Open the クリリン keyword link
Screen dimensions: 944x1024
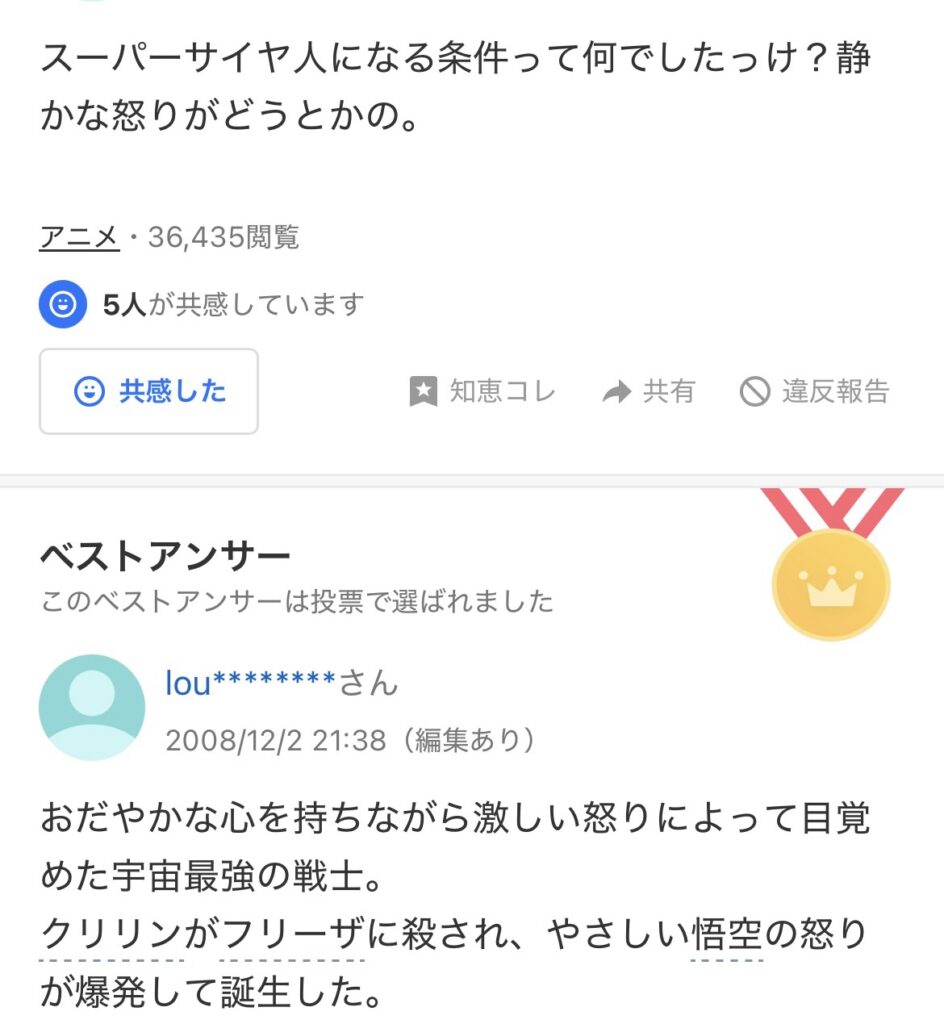pyautogui.click(x=111, y=936)
